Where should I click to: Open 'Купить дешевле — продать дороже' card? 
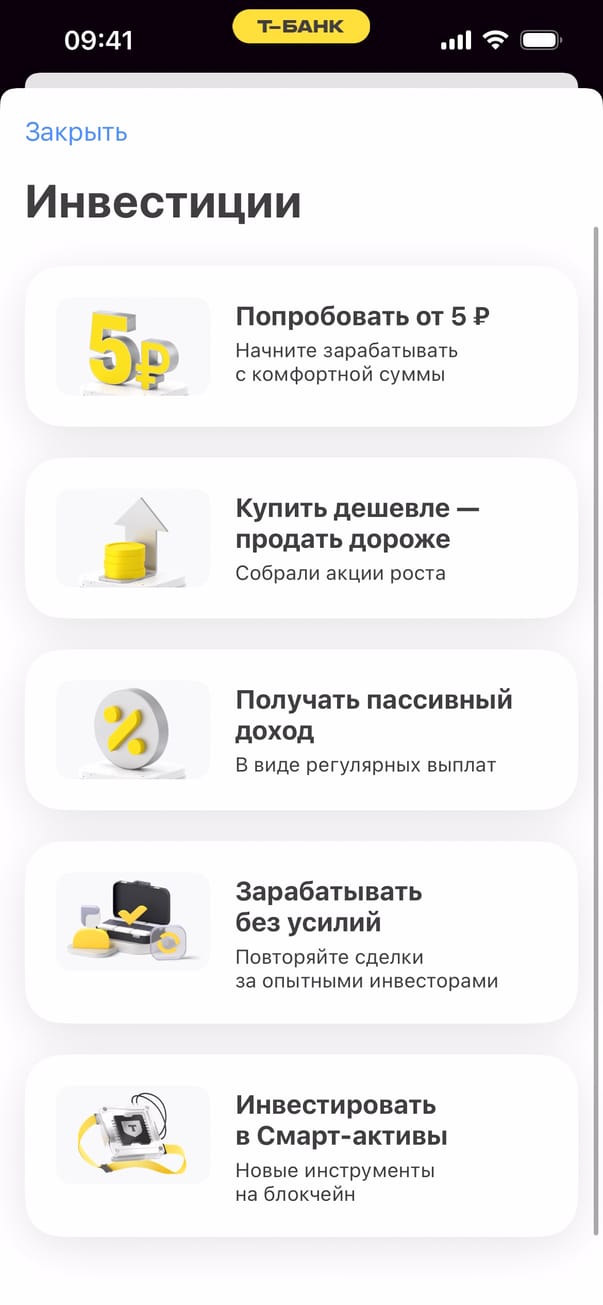tap(300, 538)
